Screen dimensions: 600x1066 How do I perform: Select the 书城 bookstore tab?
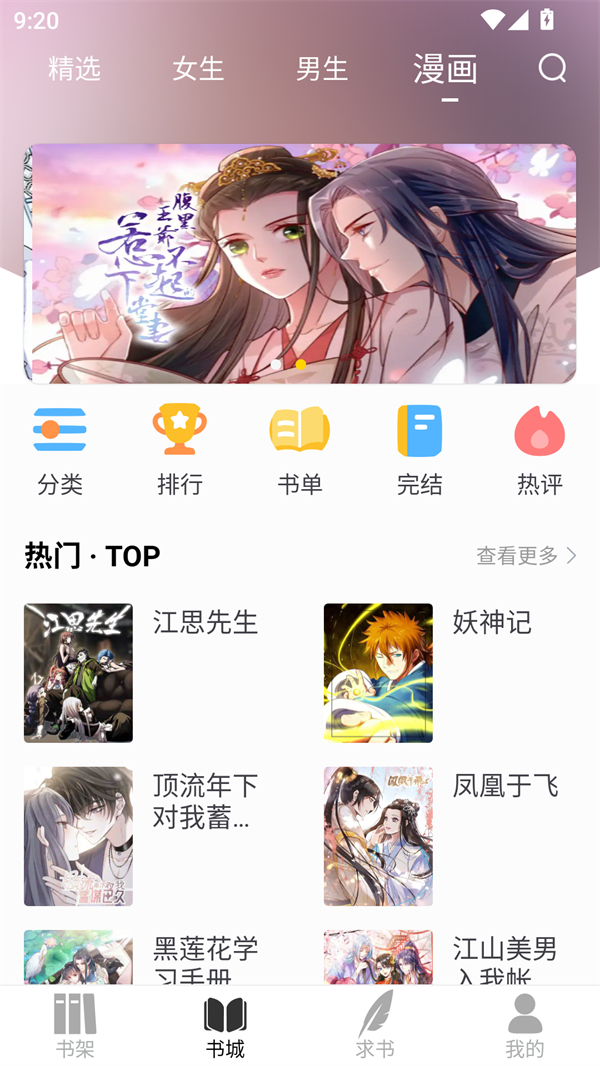pyautogui.click(x=225, y=1026)
